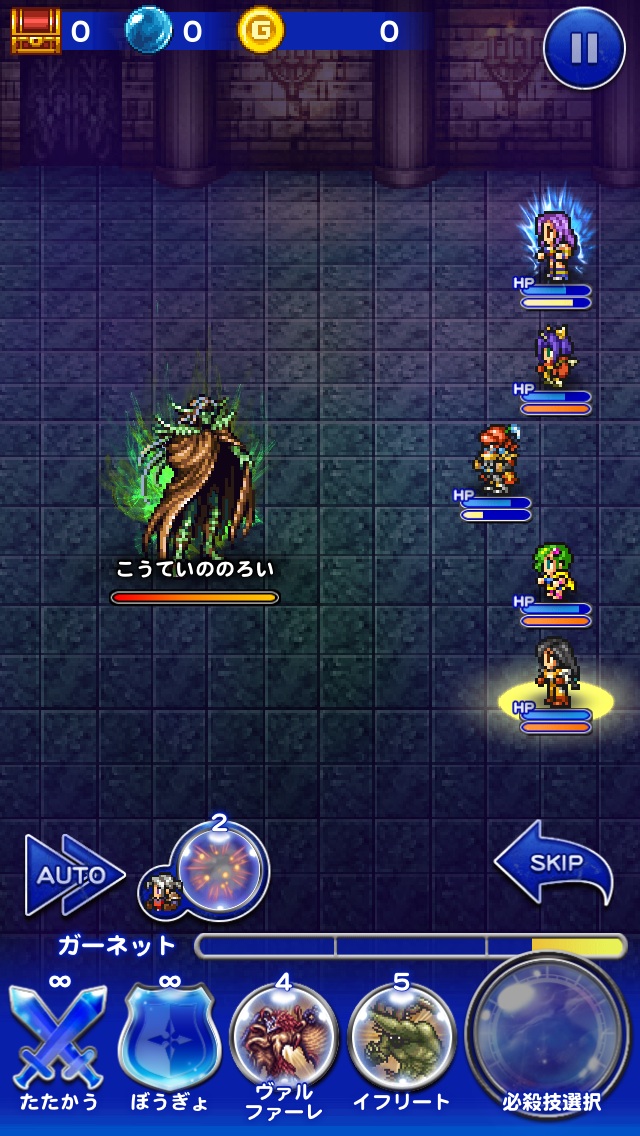
Task: Activate the friend summon orb showing 2
Action: (218, 868)
